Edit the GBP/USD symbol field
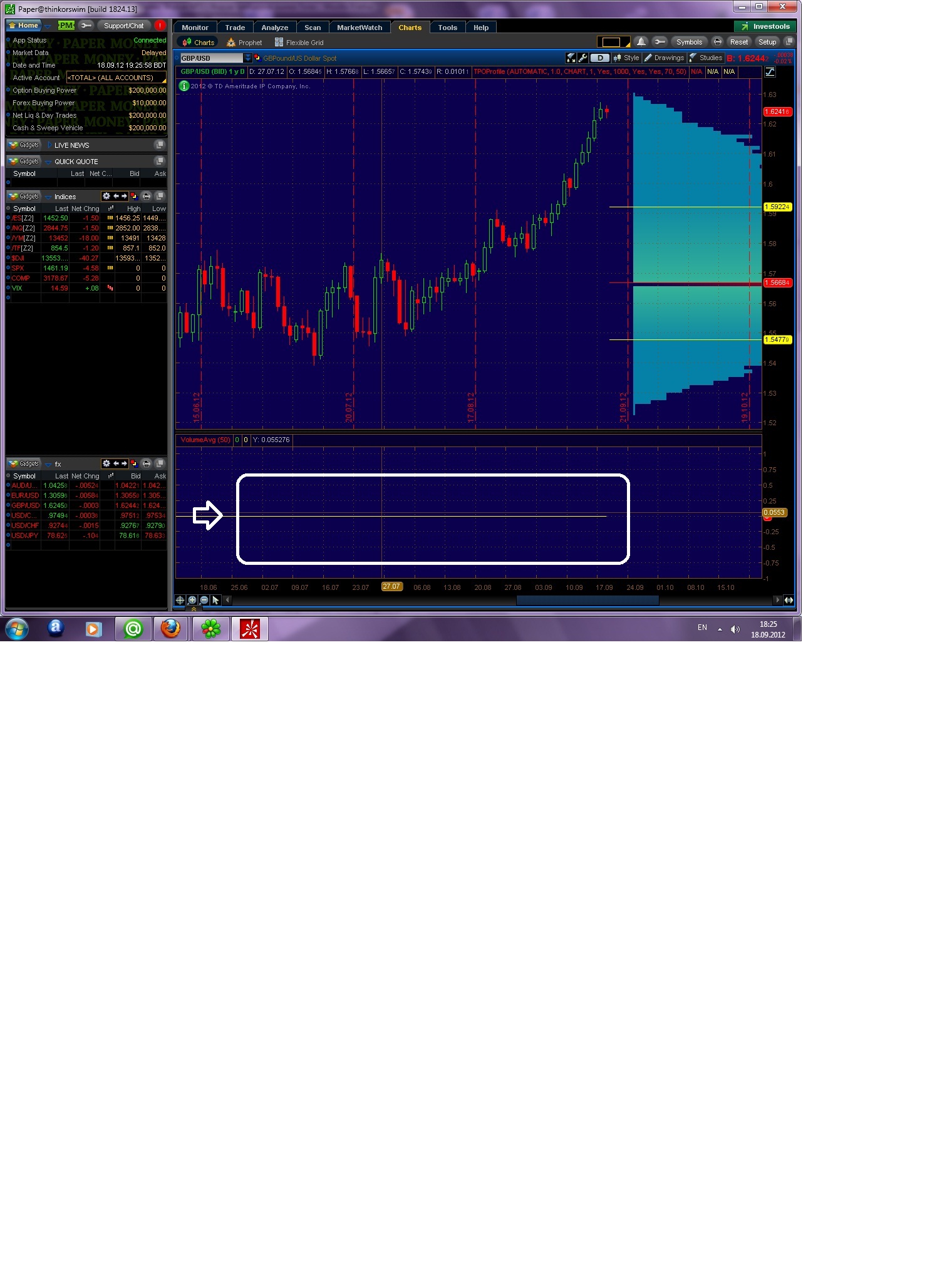 pos(211,58)
